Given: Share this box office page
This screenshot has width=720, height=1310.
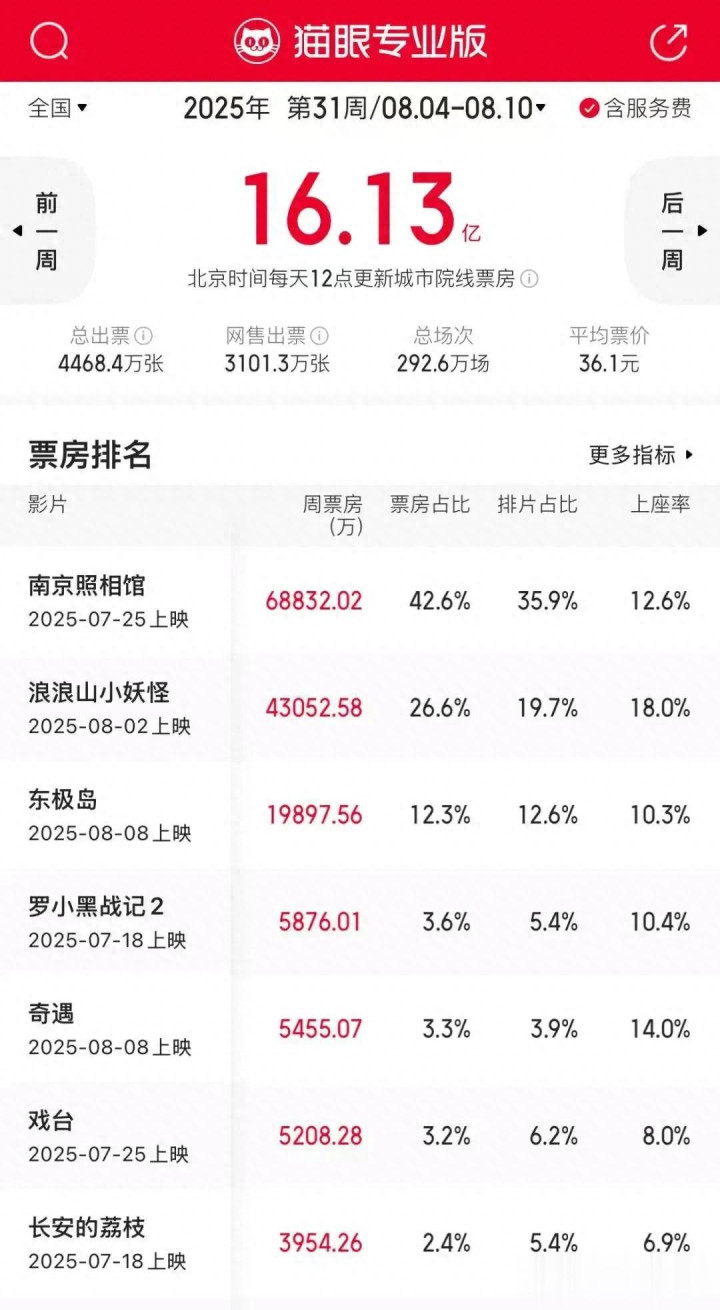Looking at the screenshot, I should click(x=669, y=41).
